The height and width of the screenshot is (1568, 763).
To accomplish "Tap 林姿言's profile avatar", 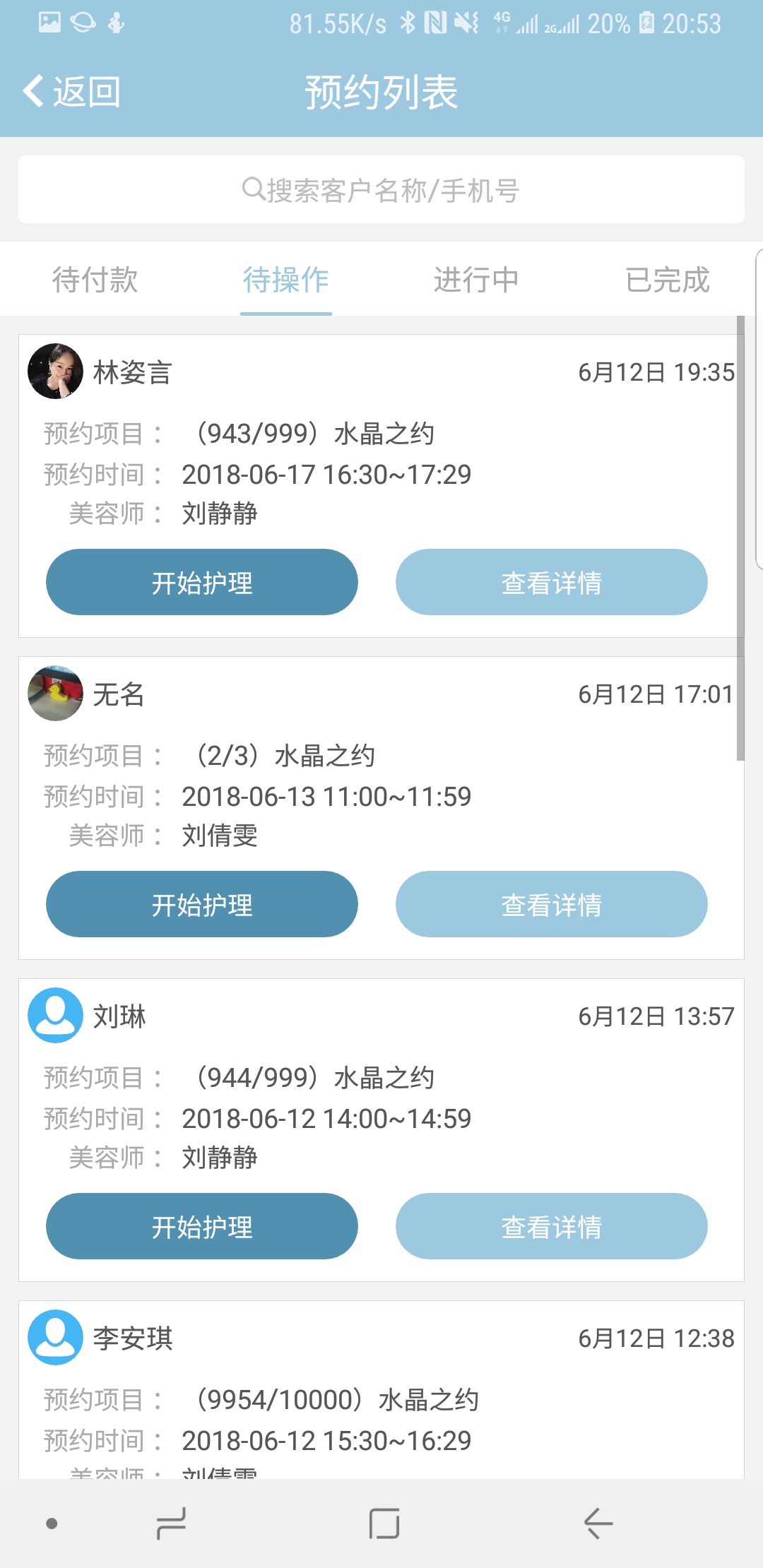I will pyautogui.click(x=55, y=372).
